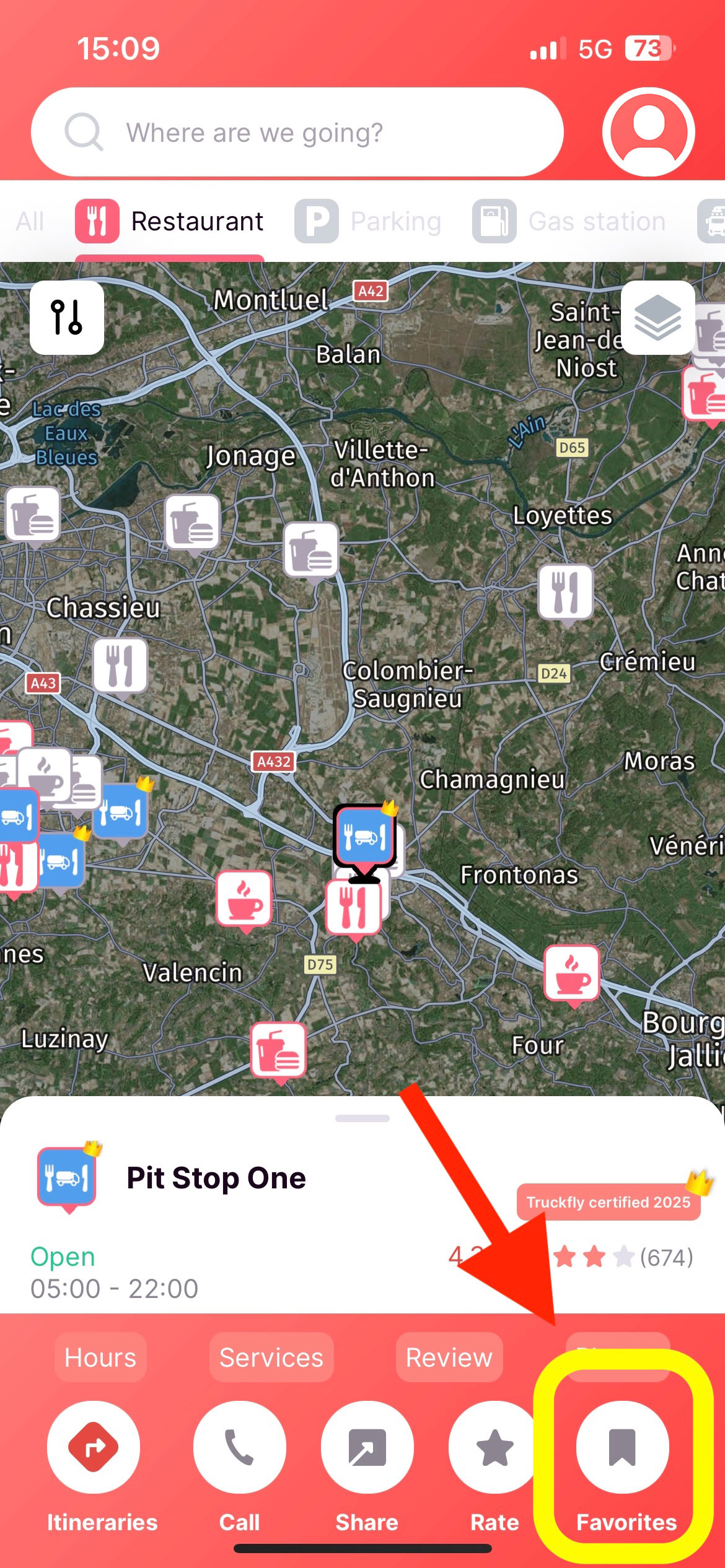725x1568 pixels.
Task: Switch to the Parking category tab
Action: [368, 221]
